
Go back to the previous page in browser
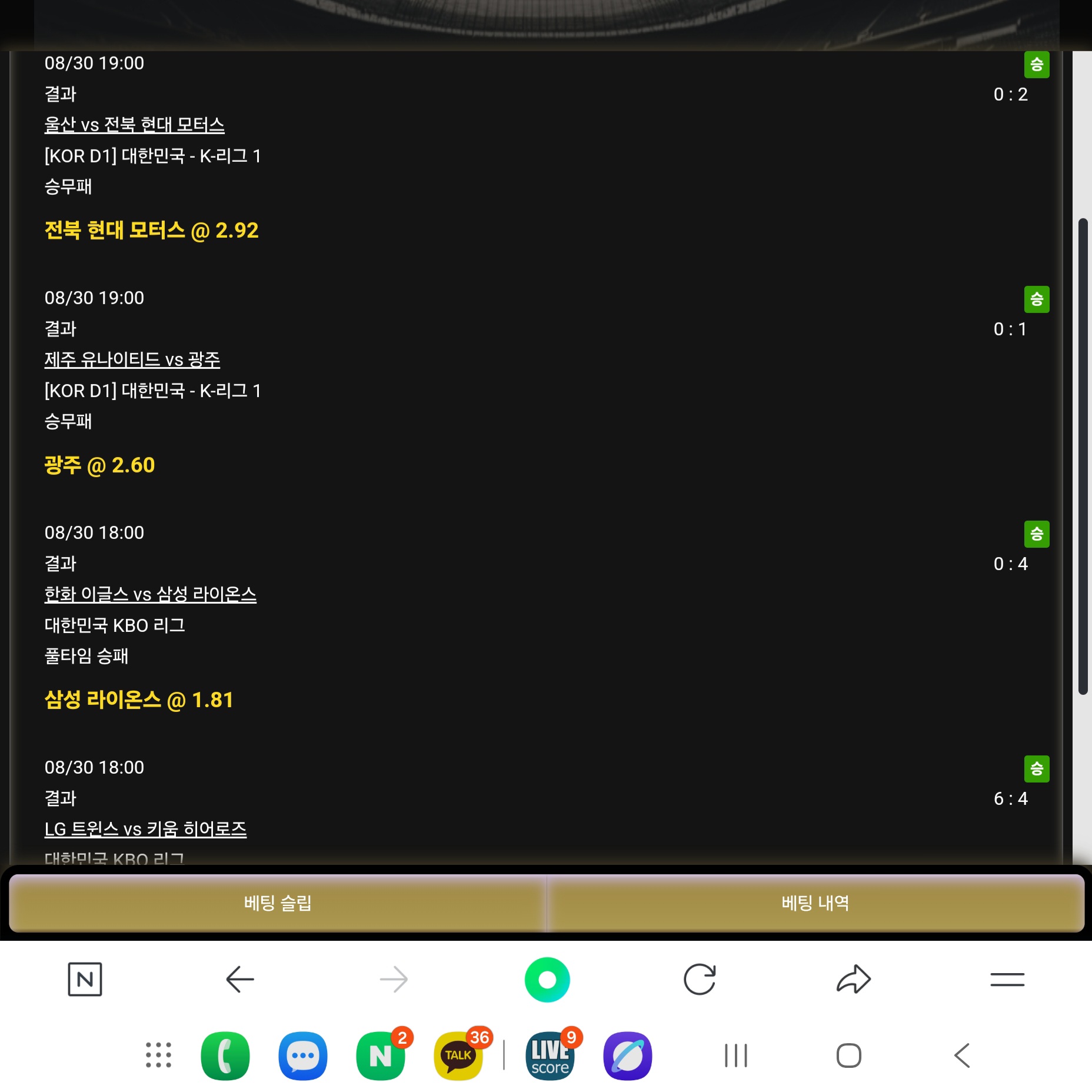[239, 979]
